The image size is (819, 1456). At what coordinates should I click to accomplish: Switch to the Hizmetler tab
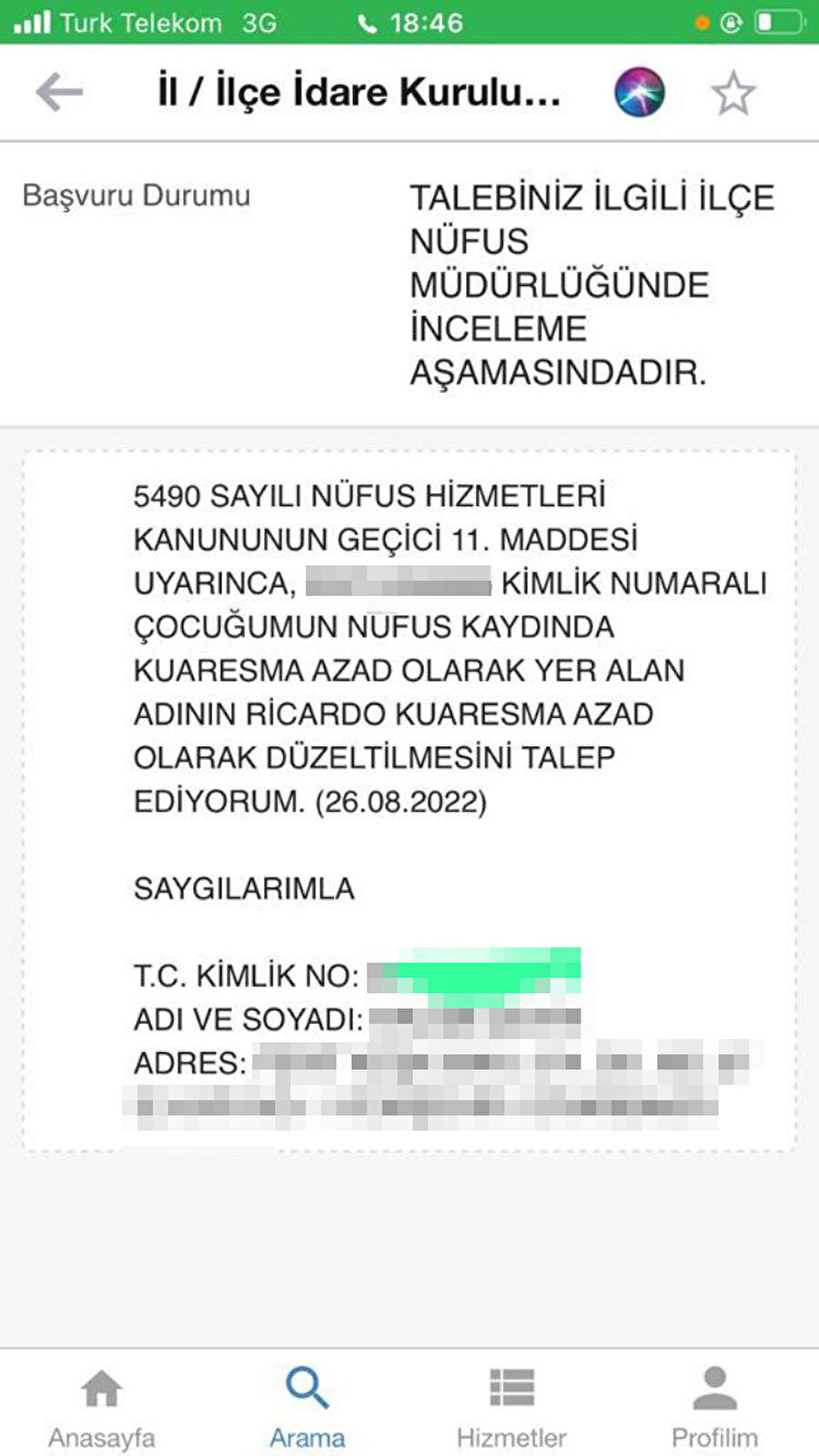coord(511,1406)
